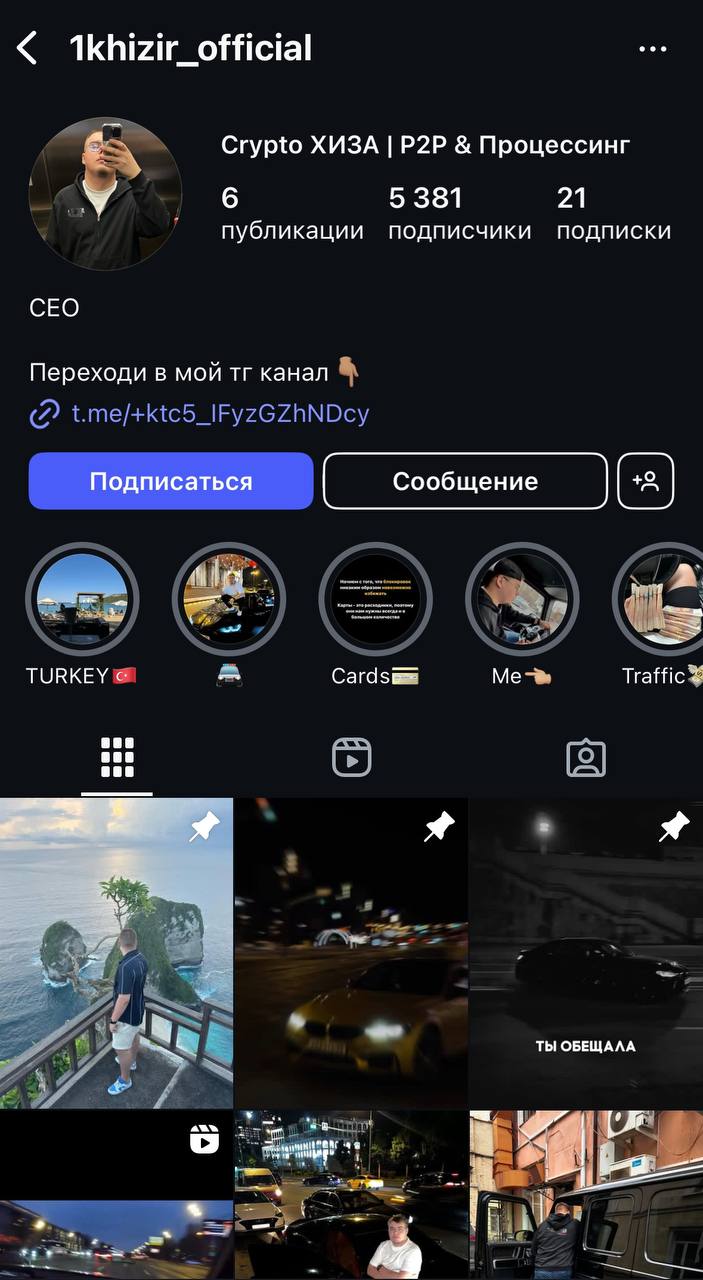Open the three-dot overflow menu
Image resolution: width=703 pixels, height=1280 pixels.
point(652,49)
